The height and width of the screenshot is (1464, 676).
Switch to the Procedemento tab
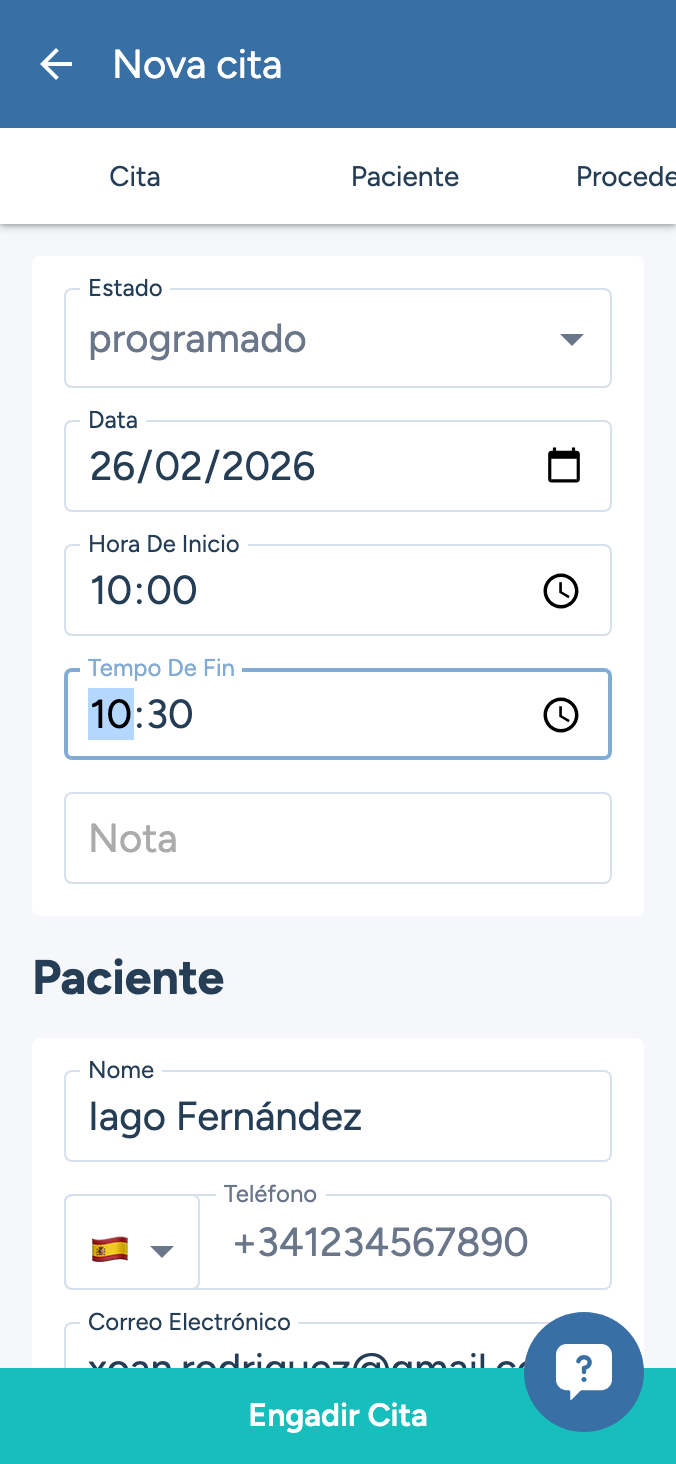[625, 177]
